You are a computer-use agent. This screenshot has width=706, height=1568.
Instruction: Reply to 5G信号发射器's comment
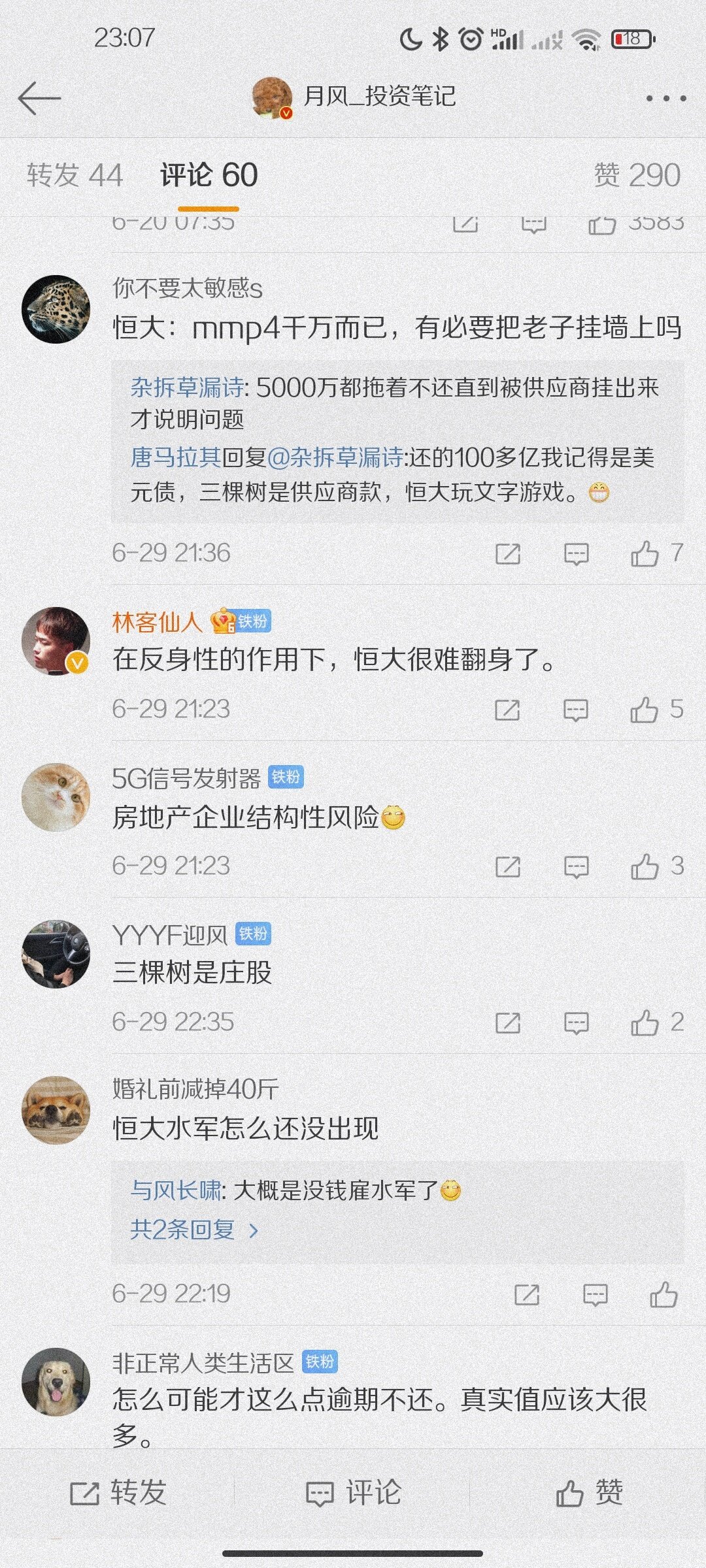pos(575,867)
